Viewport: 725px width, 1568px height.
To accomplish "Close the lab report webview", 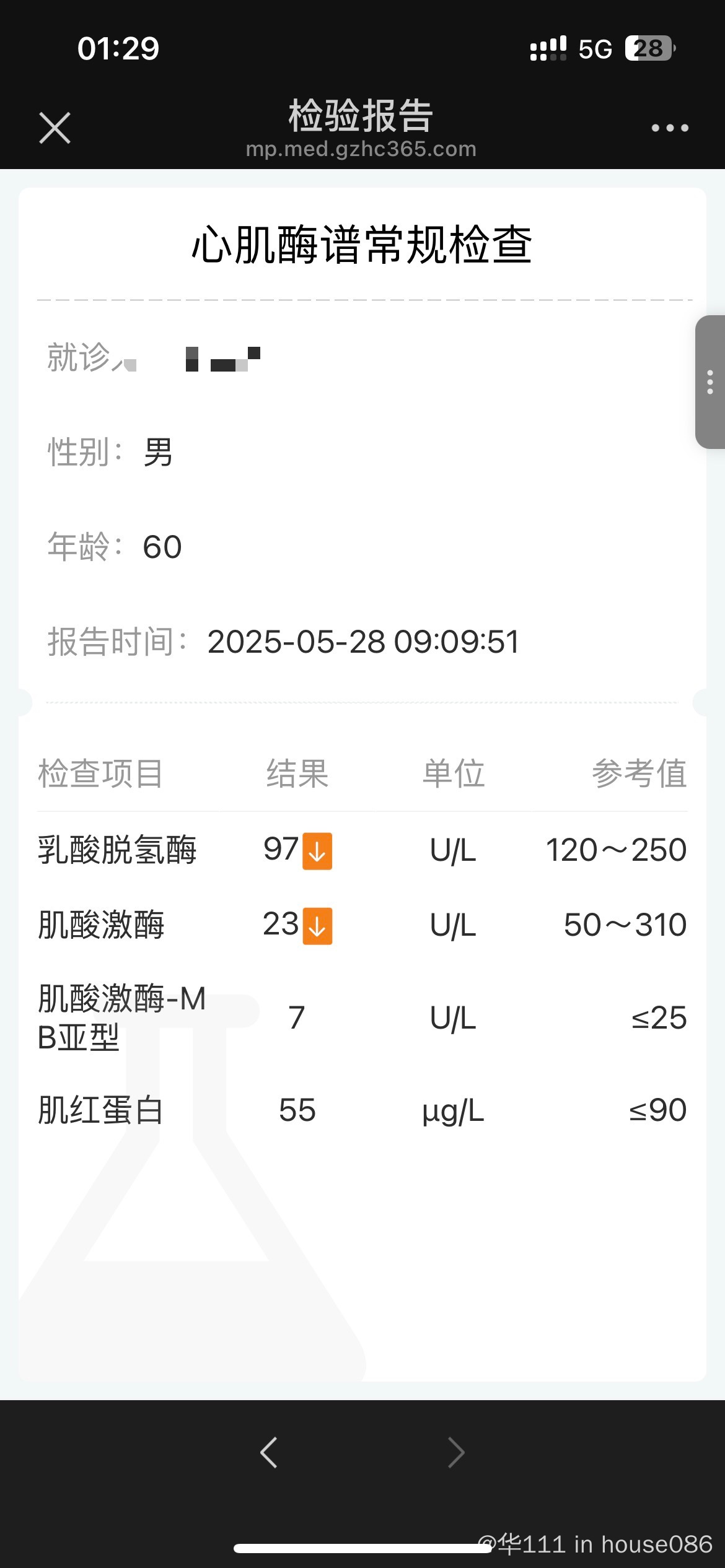I will point(55,128).
